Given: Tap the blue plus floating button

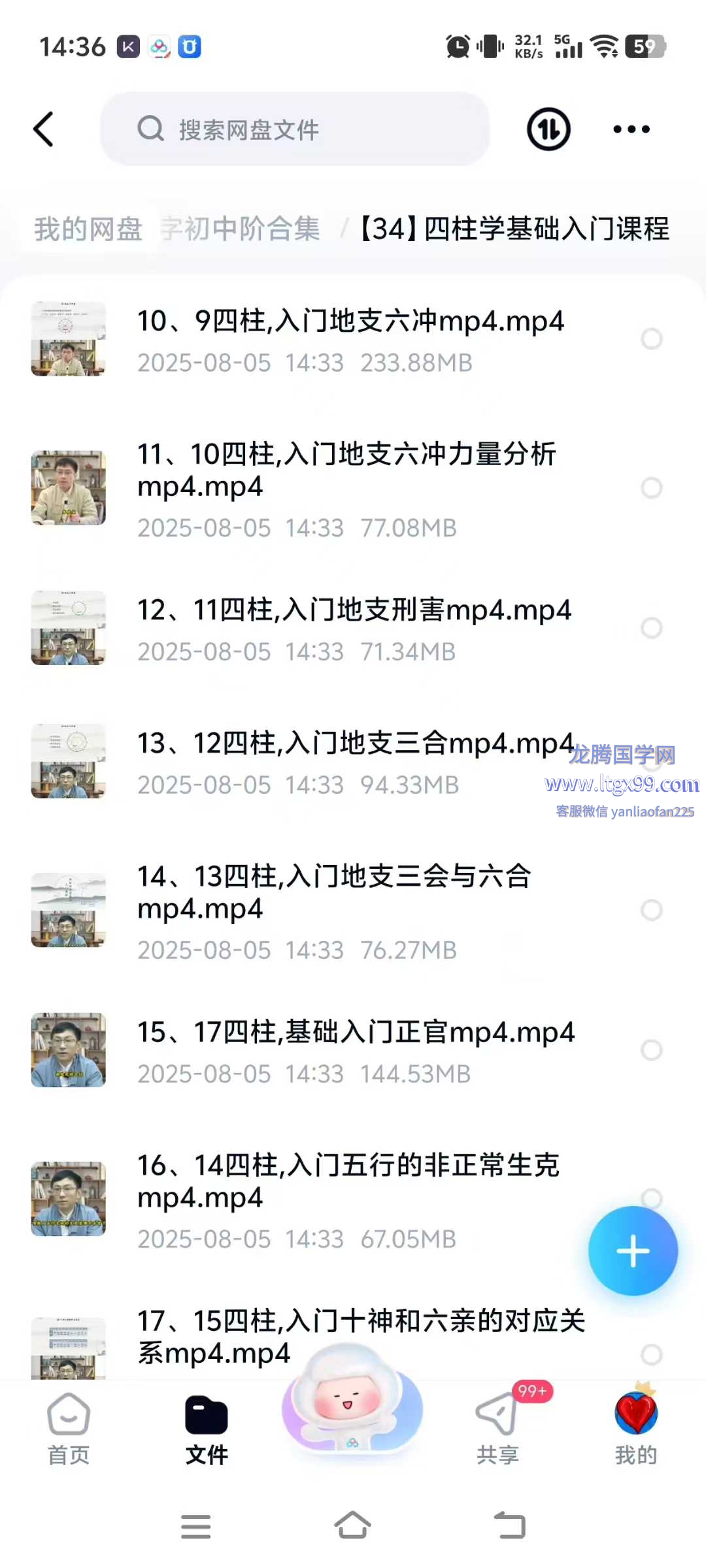Looking at the screenshot, I should (x=633, y=1251).
